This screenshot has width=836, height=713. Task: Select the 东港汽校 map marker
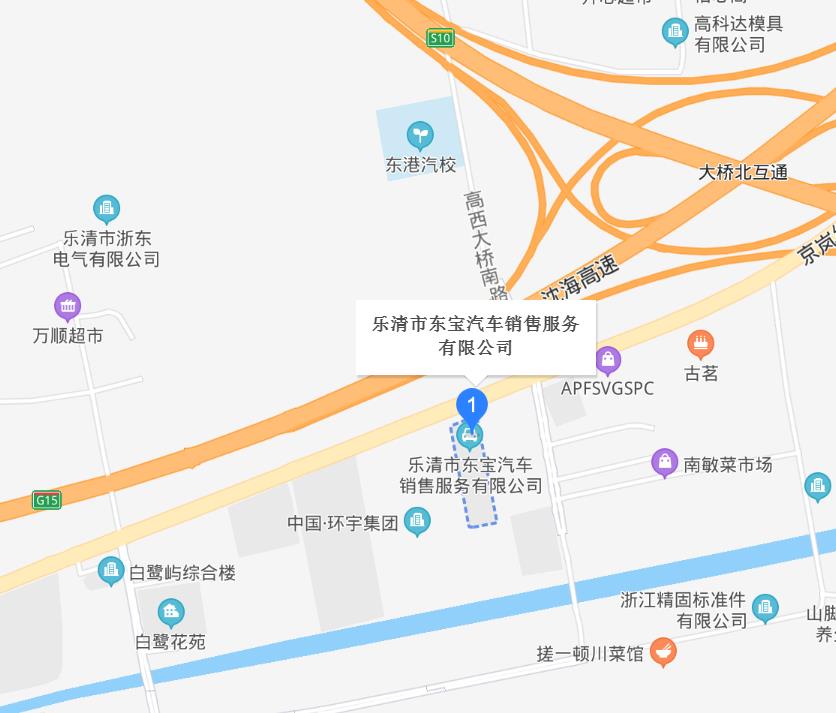tap(420, 134)
